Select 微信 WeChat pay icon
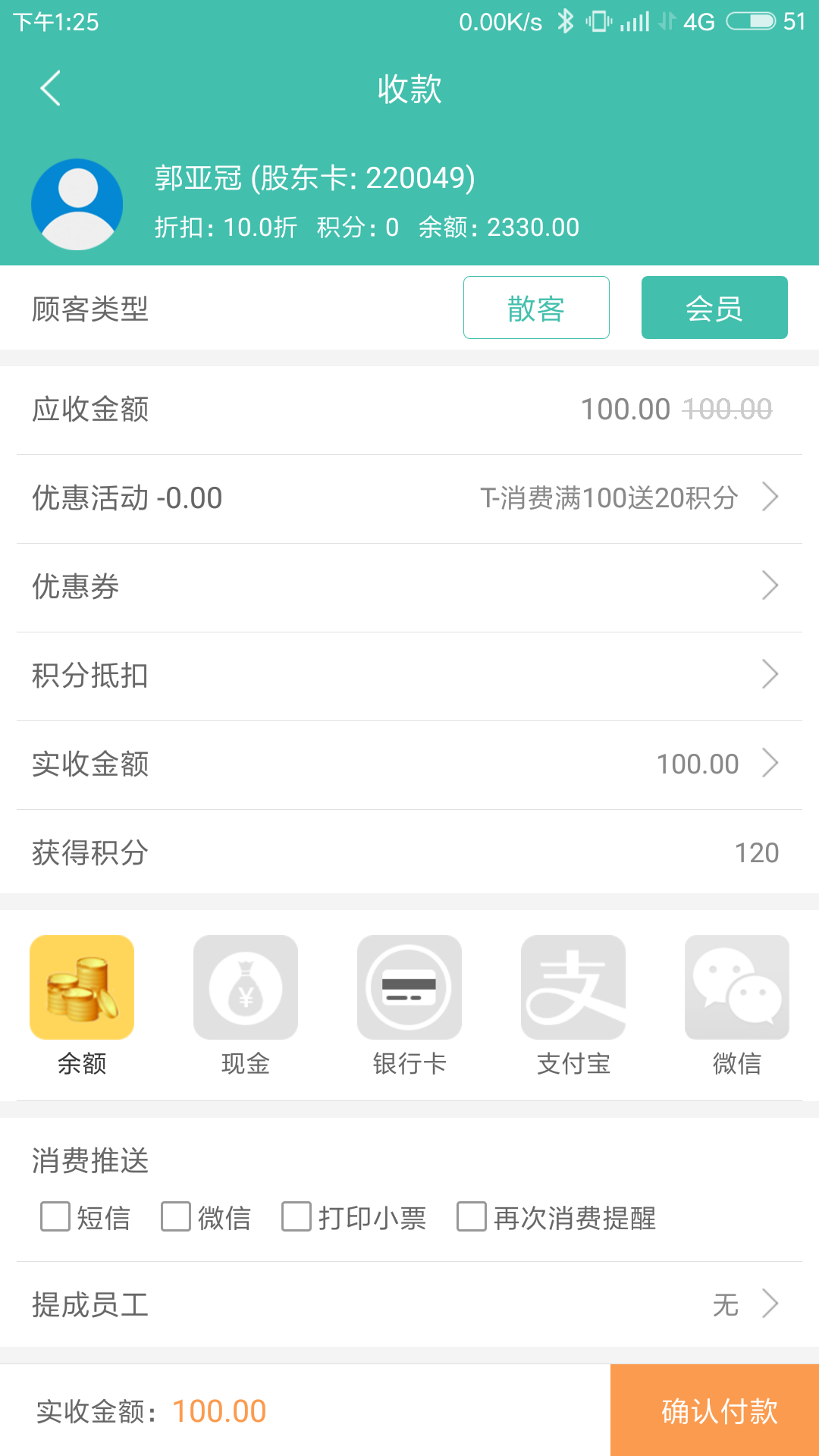 click(x=736, y=987)
